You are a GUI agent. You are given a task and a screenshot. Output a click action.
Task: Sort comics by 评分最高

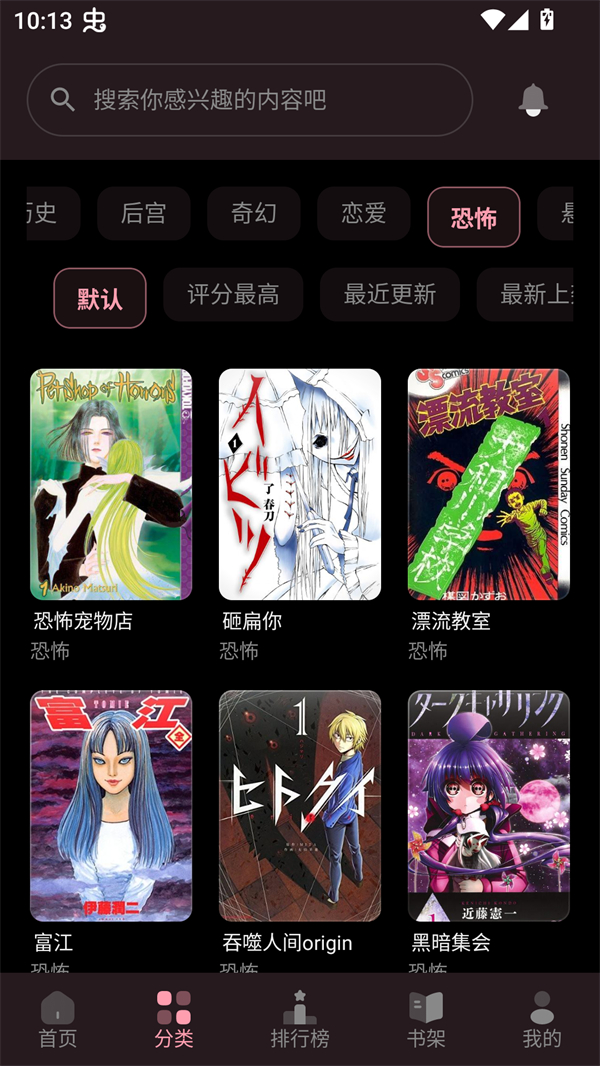click(x=233, y=294)
